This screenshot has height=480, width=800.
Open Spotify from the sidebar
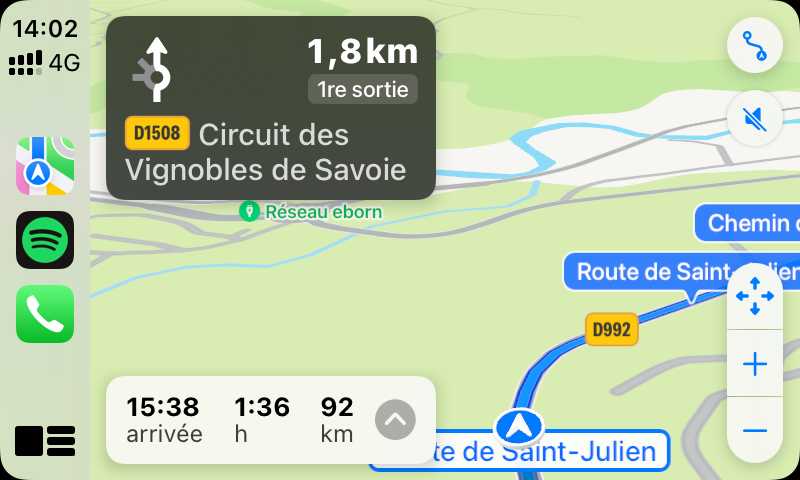[x=45, y=240]
